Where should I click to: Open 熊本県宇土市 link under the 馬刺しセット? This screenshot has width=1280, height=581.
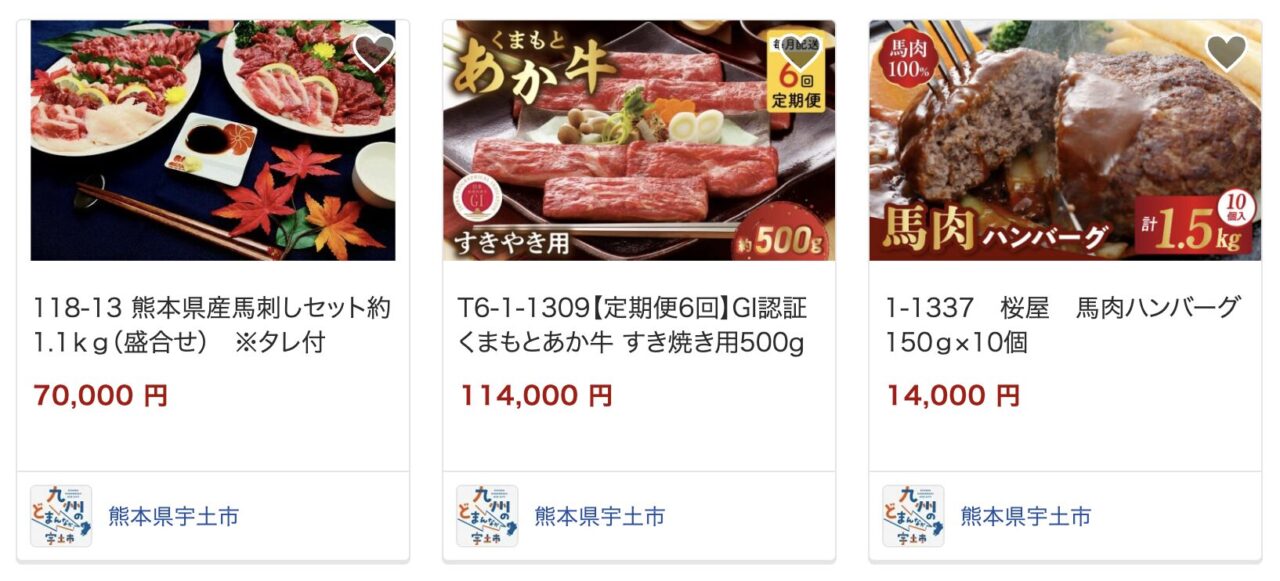174,516
